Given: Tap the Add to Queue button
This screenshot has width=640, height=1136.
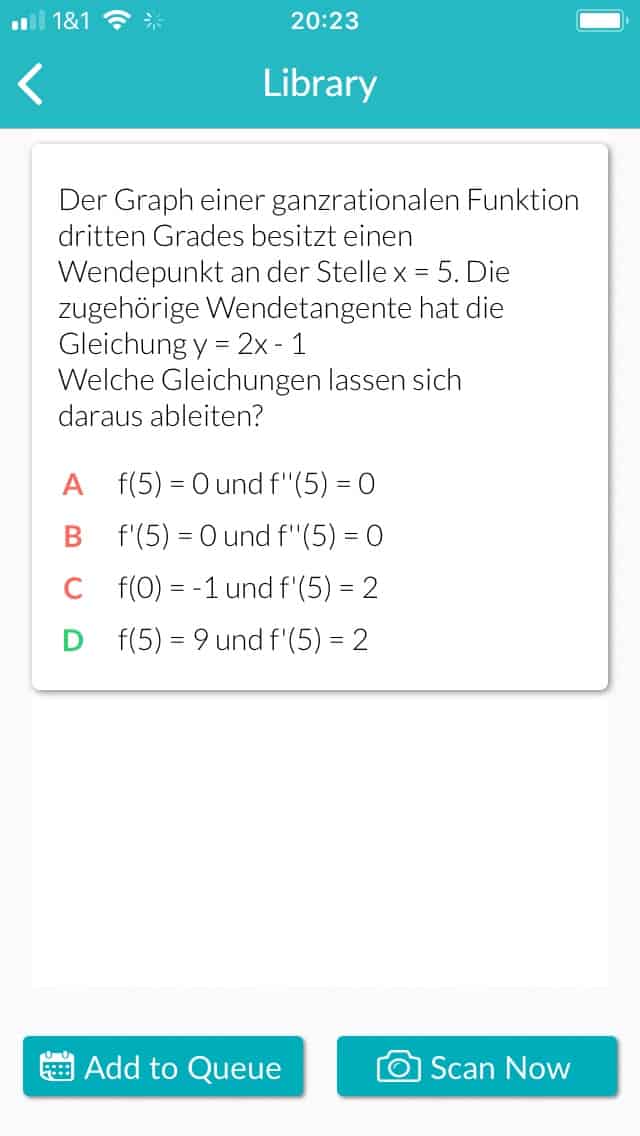Looking at the screenshot, I should (163, 1066).
